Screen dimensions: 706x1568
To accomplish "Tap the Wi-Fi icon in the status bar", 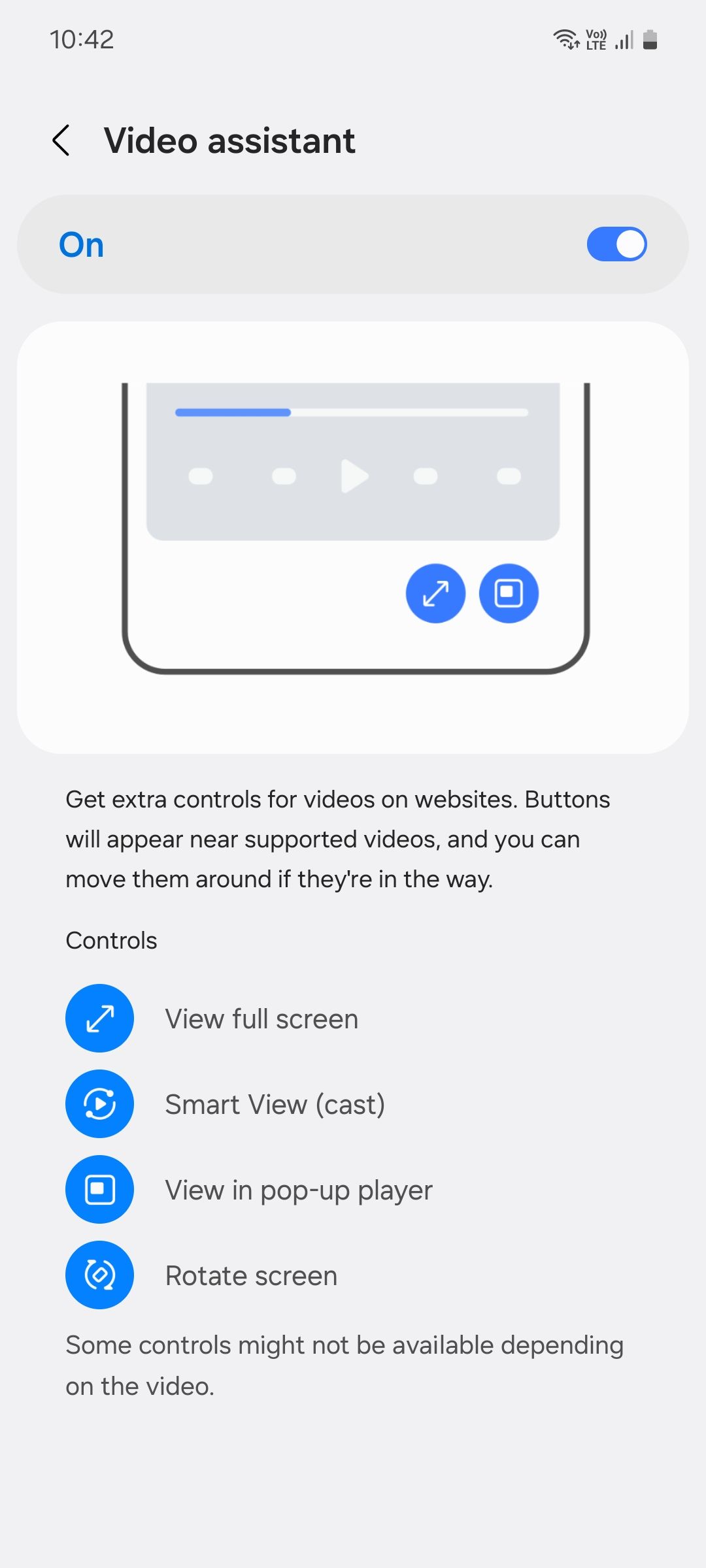I will pyautogui.click(x=565, y=39).
